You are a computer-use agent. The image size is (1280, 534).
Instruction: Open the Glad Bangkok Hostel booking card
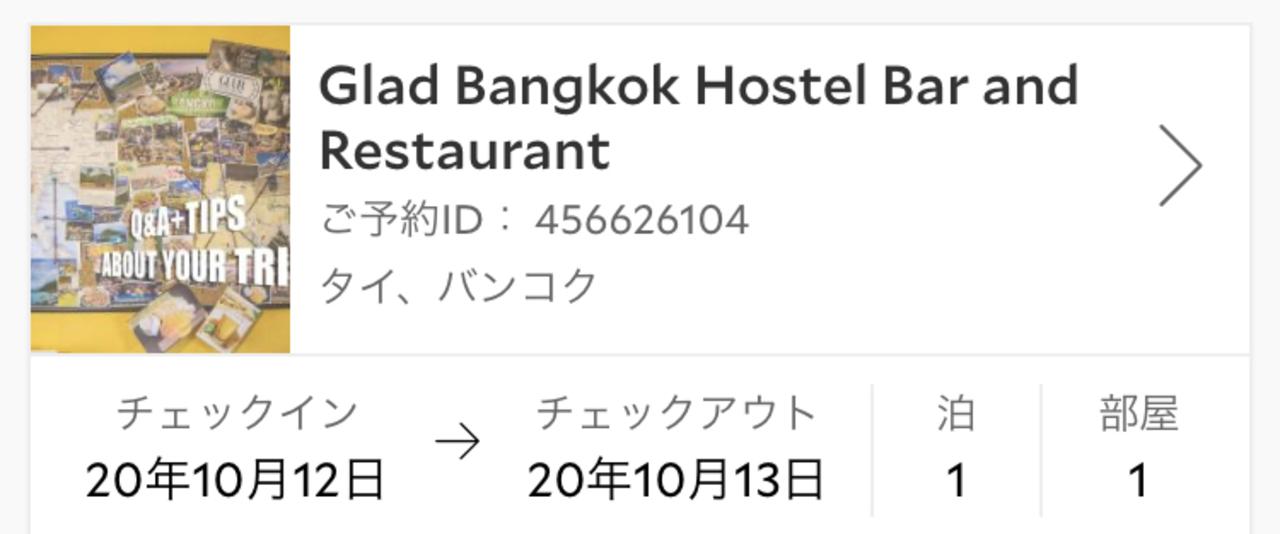pyautogui.click(x=698, y=118)
